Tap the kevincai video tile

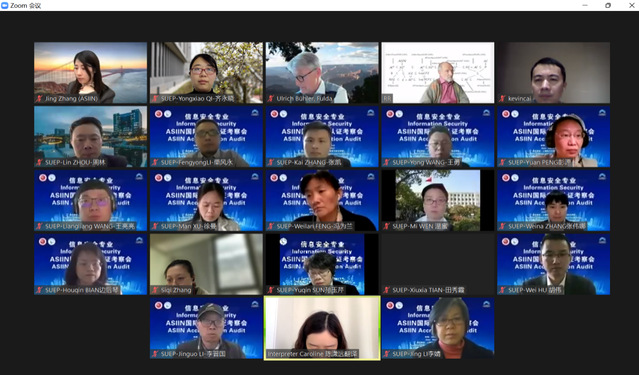553,73
